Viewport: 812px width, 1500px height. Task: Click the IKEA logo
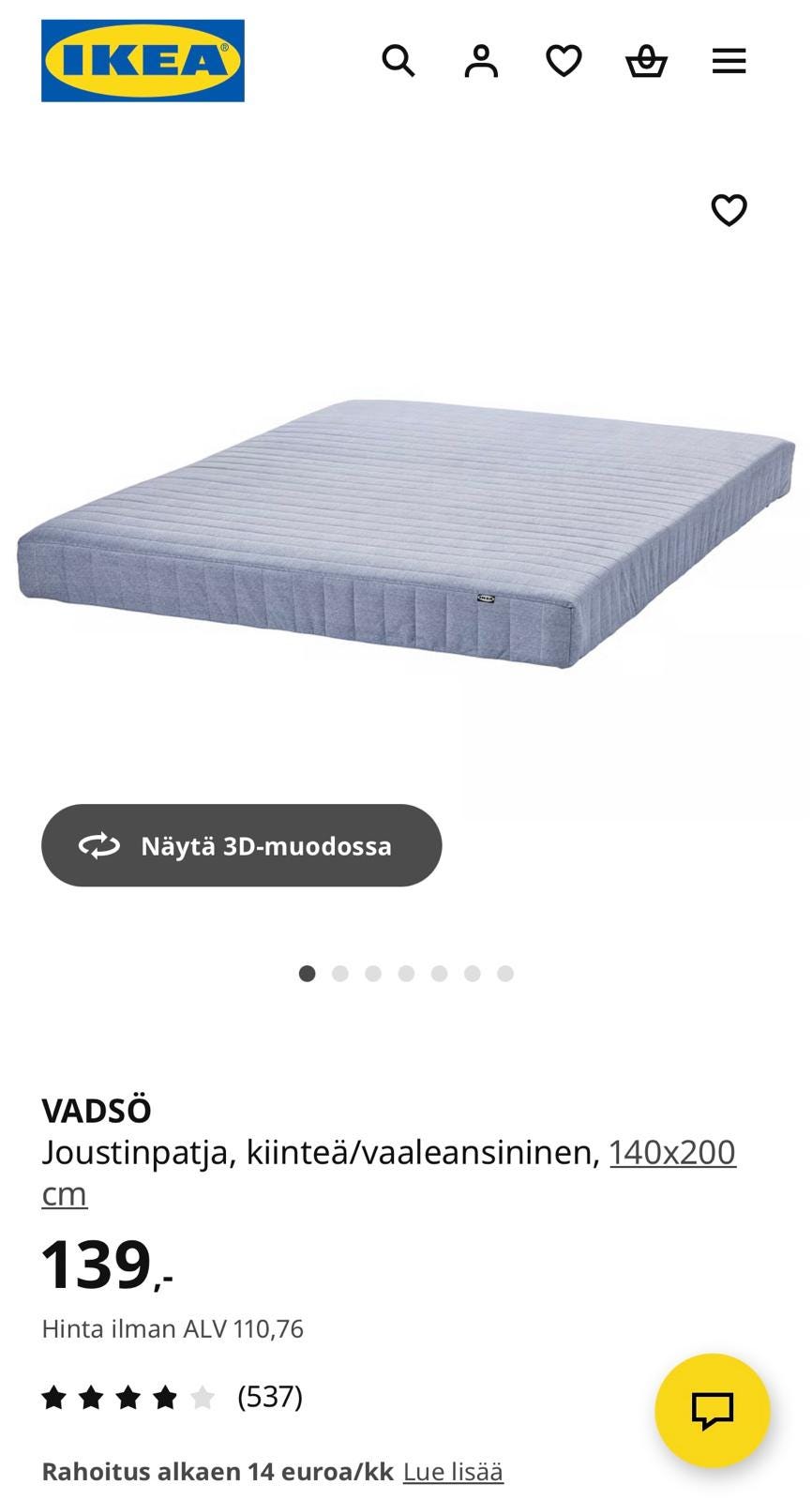click(142, 60)
